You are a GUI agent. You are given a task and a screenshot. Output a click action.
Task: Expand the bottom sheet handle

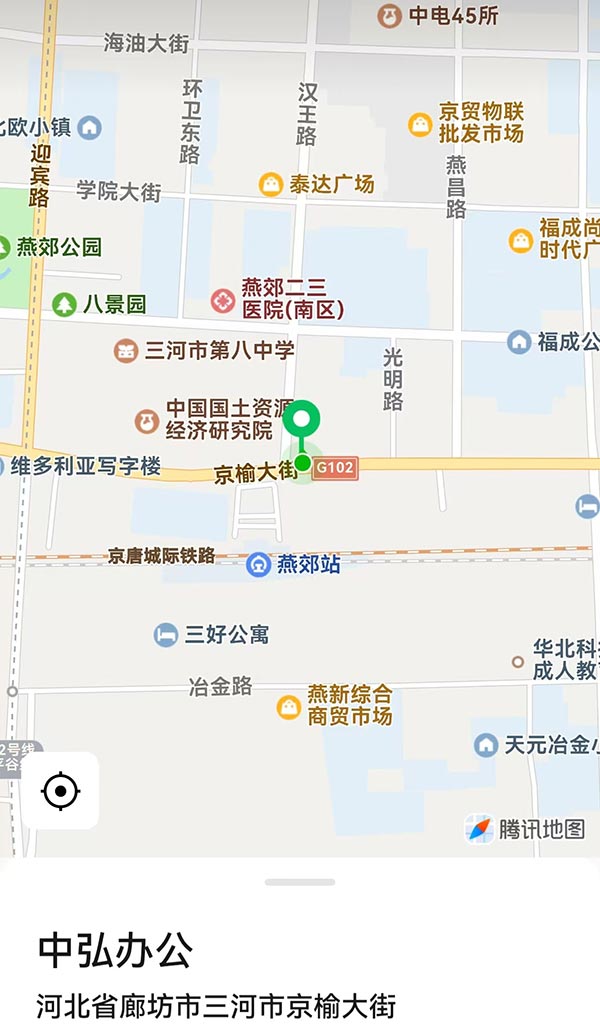coord(300,882)
